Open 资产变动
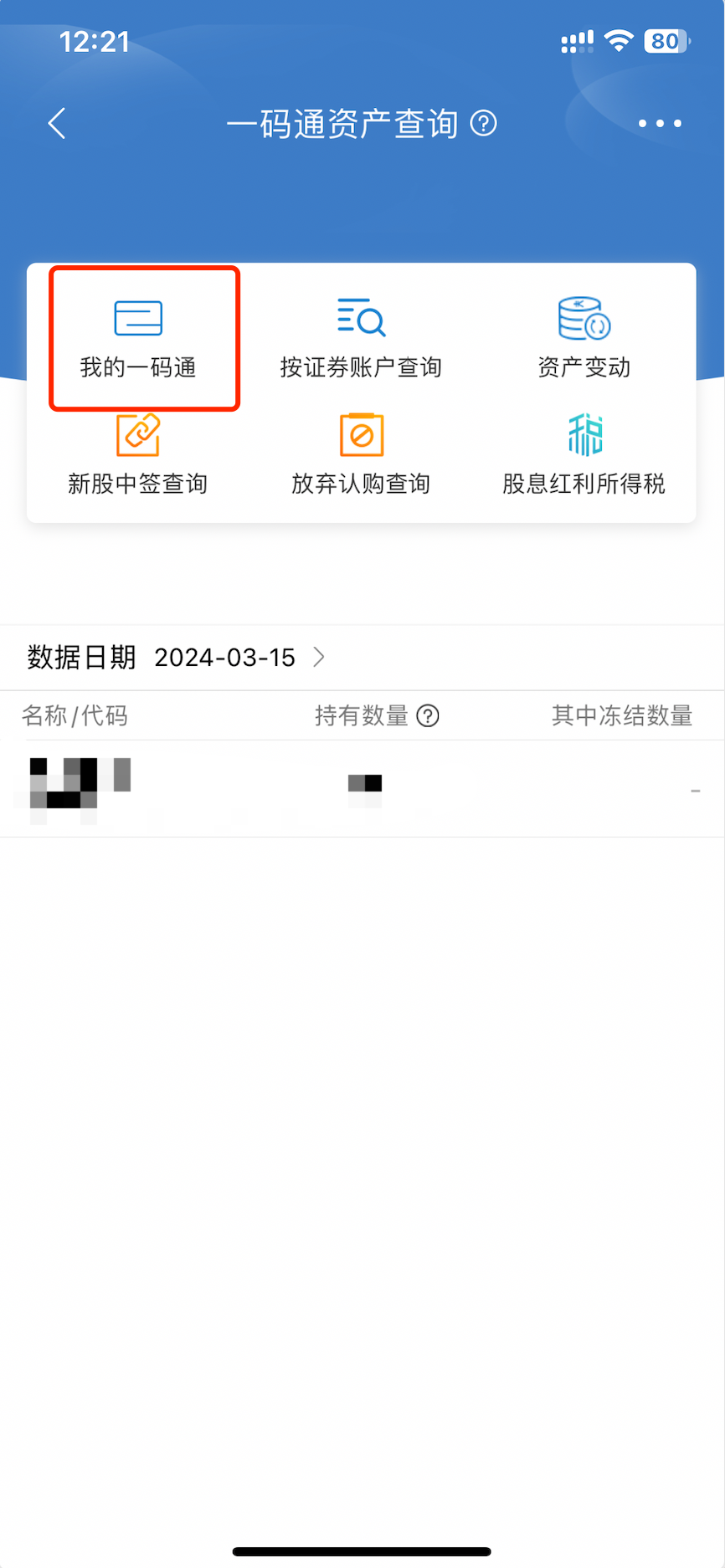 (584, 339)
